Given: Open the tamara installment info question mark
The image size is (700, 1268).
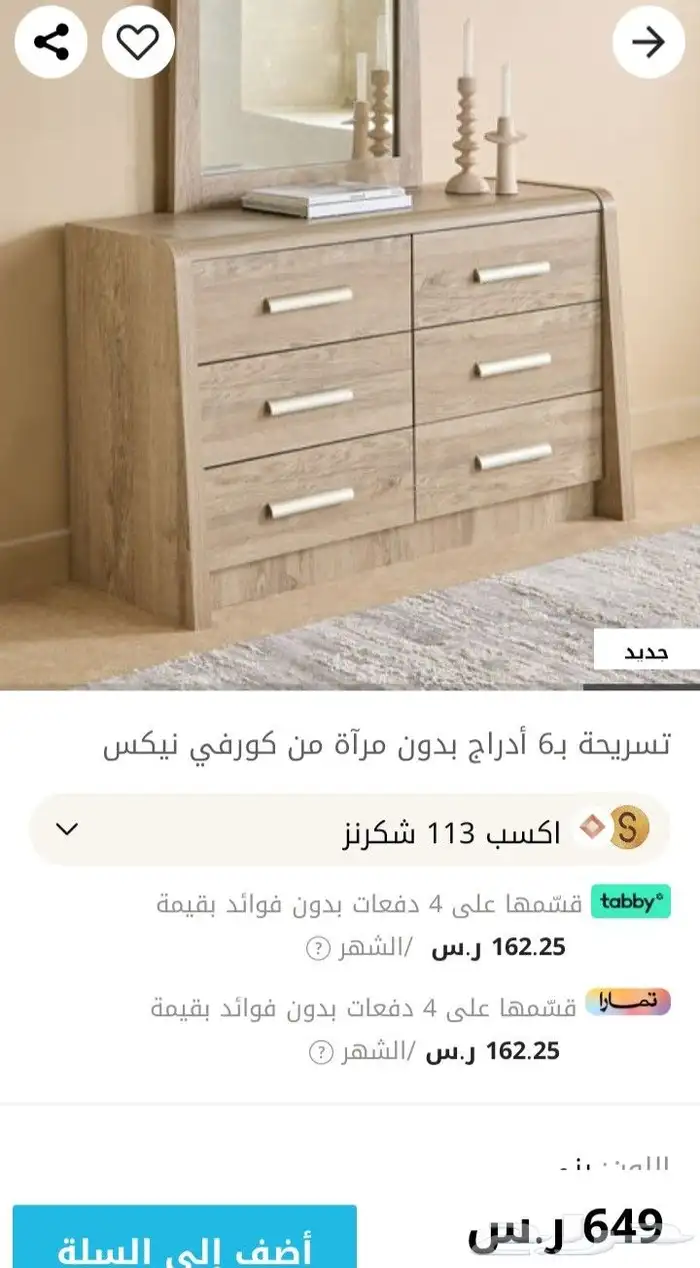Looking at the screenshot, I should [x=320, y=1052].
